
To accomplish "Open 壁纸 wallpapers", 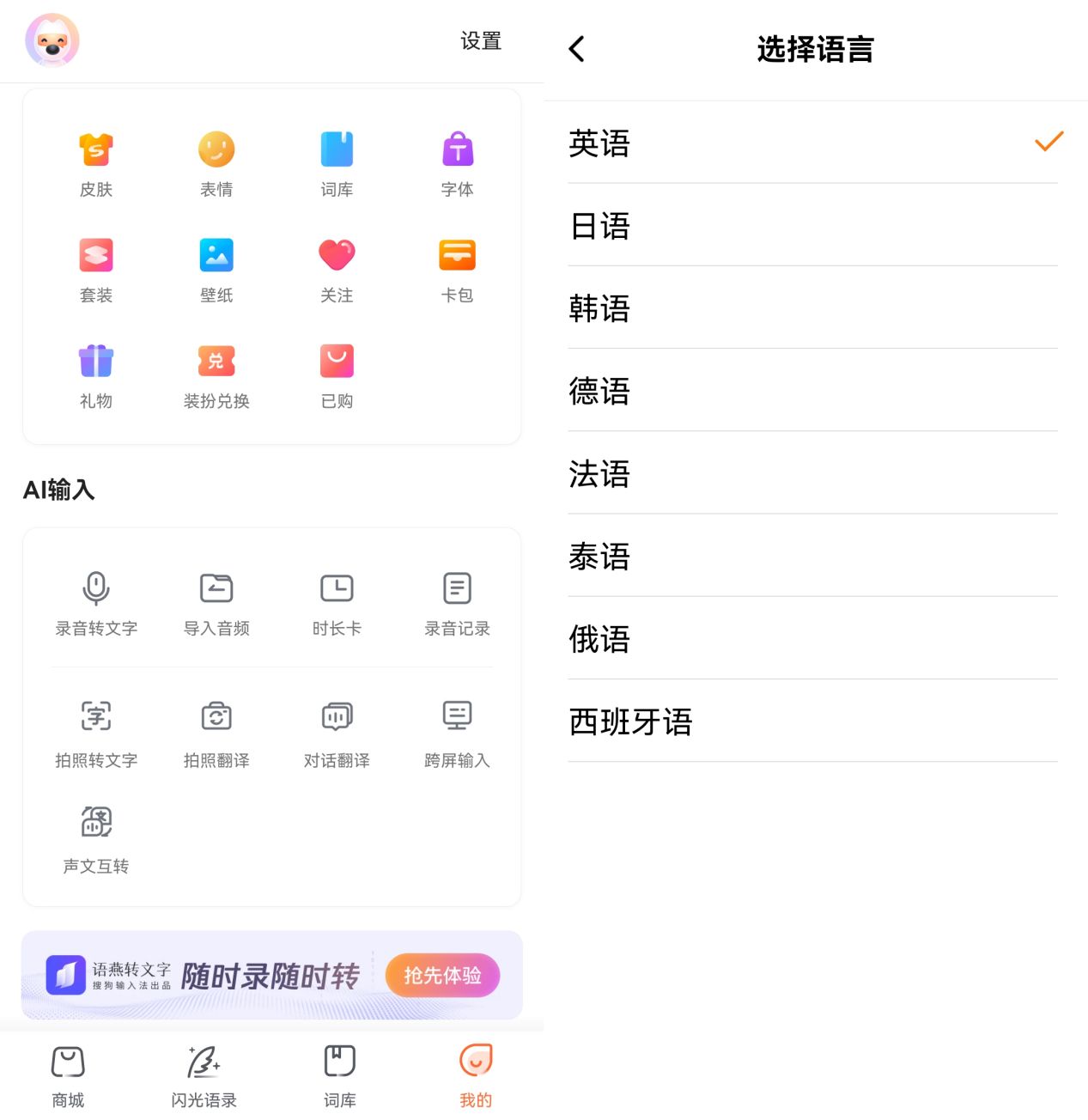I will point(216,270).
